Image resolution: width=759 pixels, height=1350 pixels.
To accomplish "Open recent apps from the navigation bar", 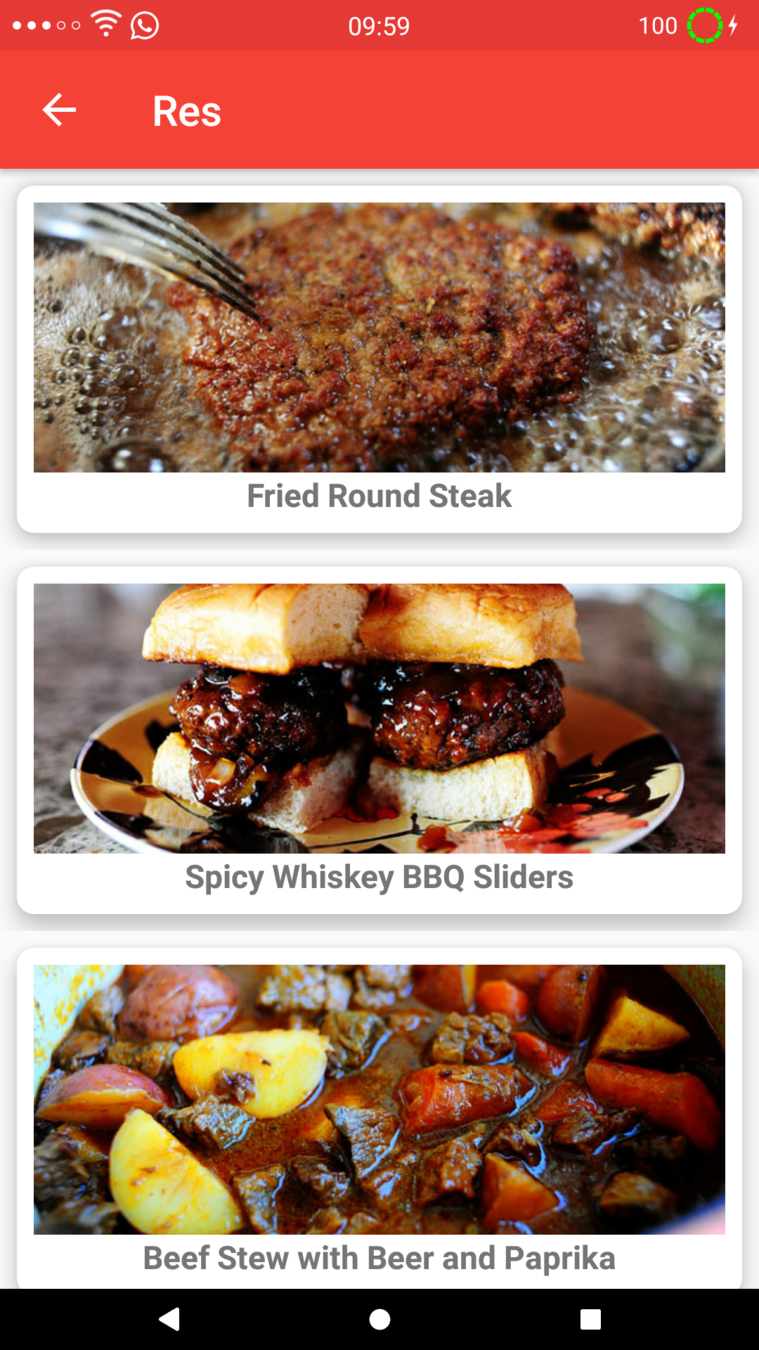I will tap(590, 1319).
